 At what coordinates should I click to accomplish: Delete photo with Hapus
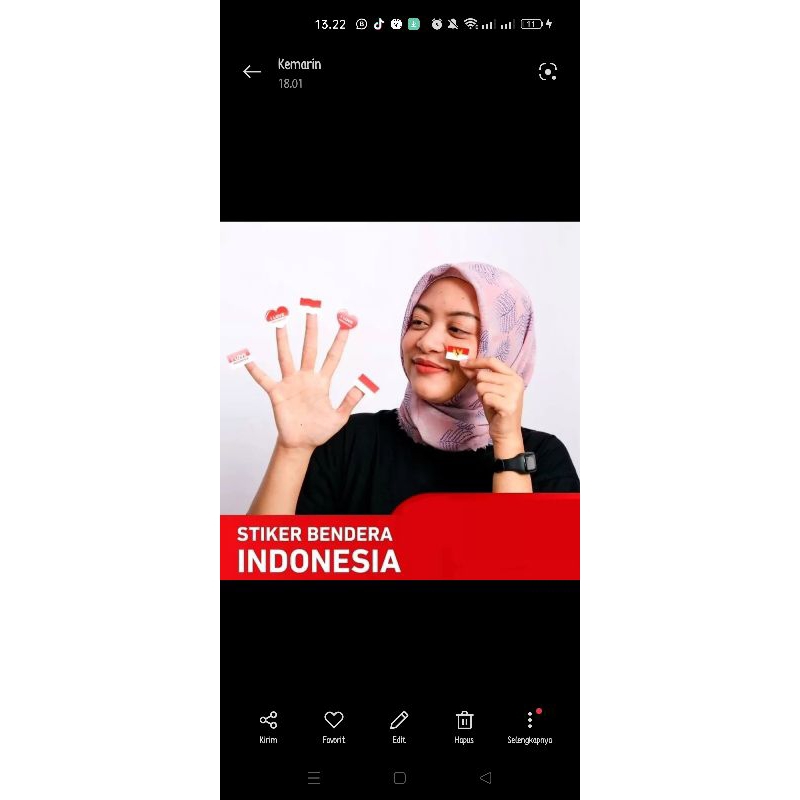[x=464, y=726]
